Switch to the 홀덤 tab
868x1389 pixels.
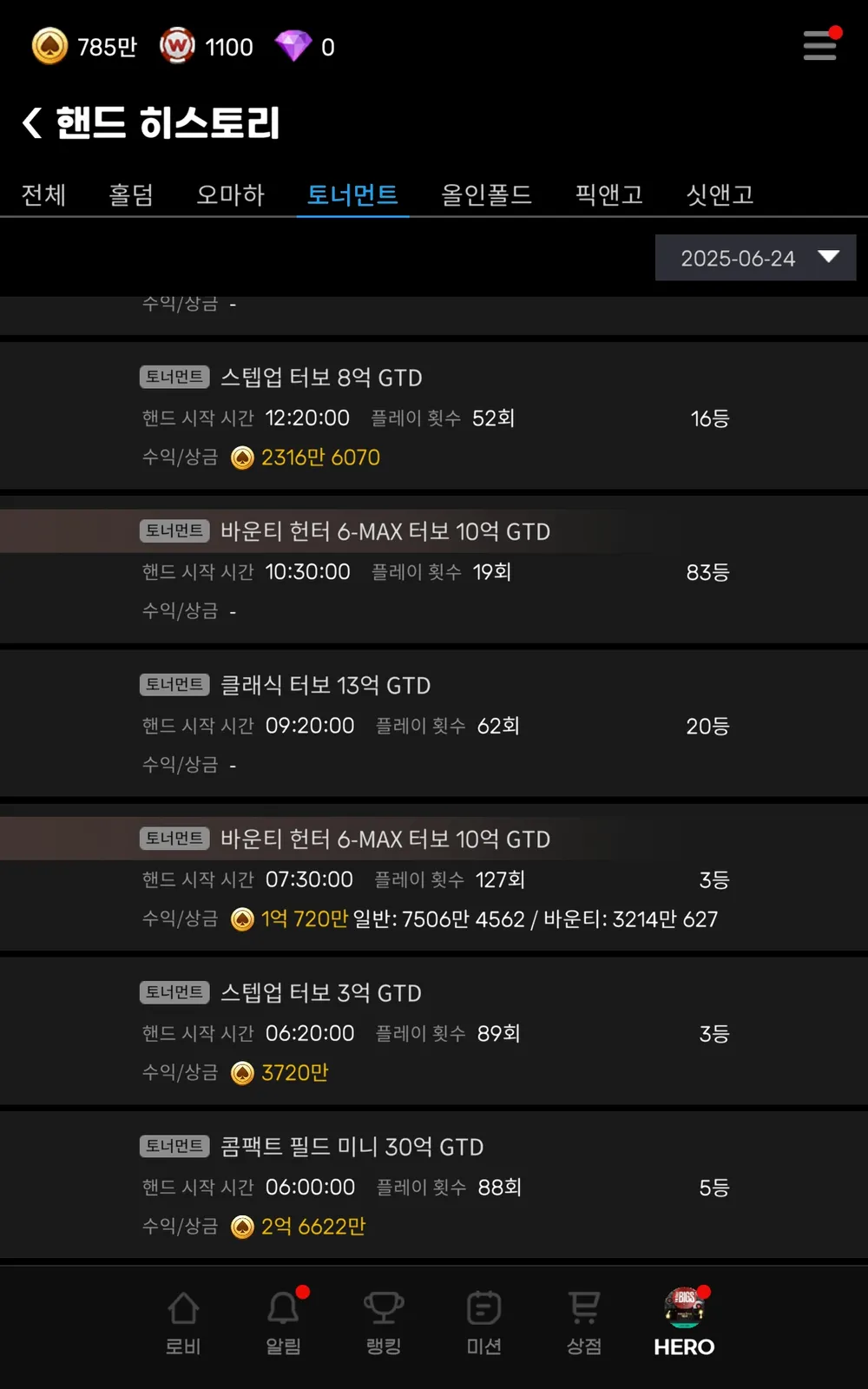(131, 194)
